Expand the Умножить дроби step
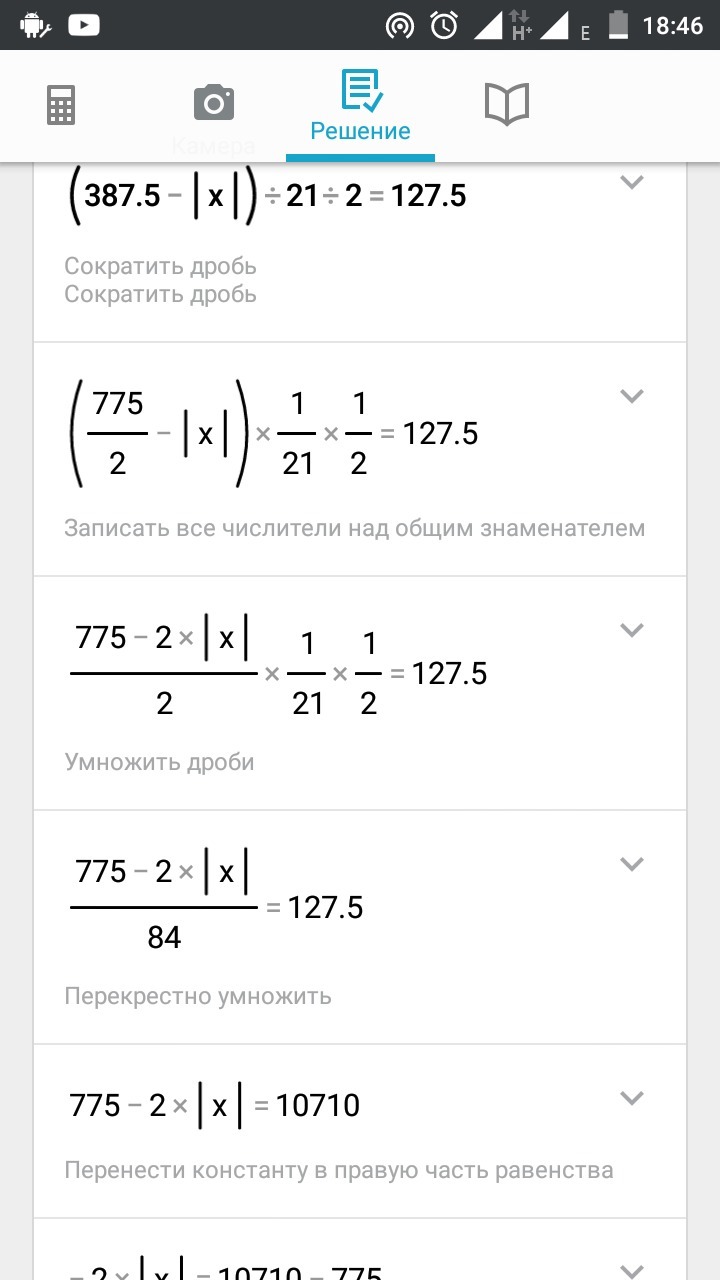Screen dimensions: 720x1280 (x=631, y=630)
